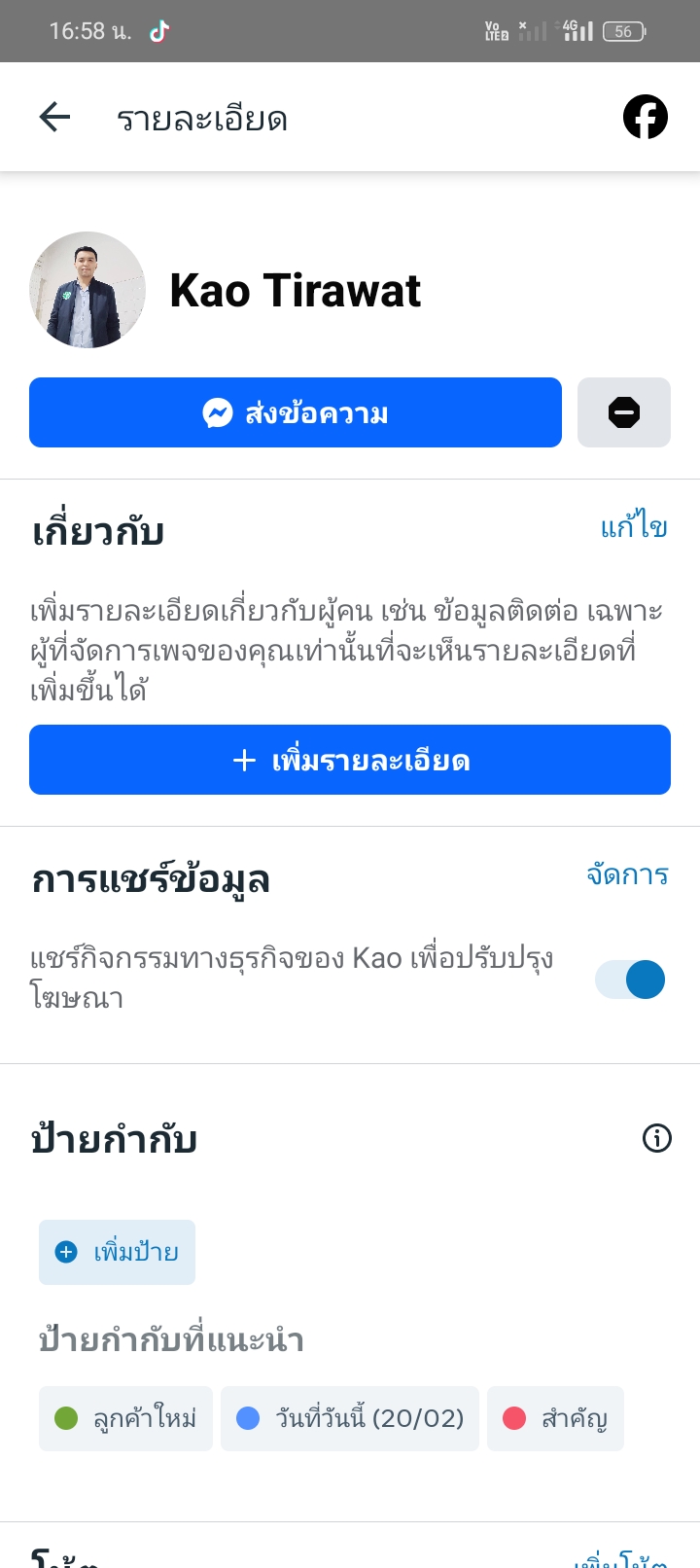
Task: Select the ลูกค้าใหม่ label chip
Action: point(126,1418)
